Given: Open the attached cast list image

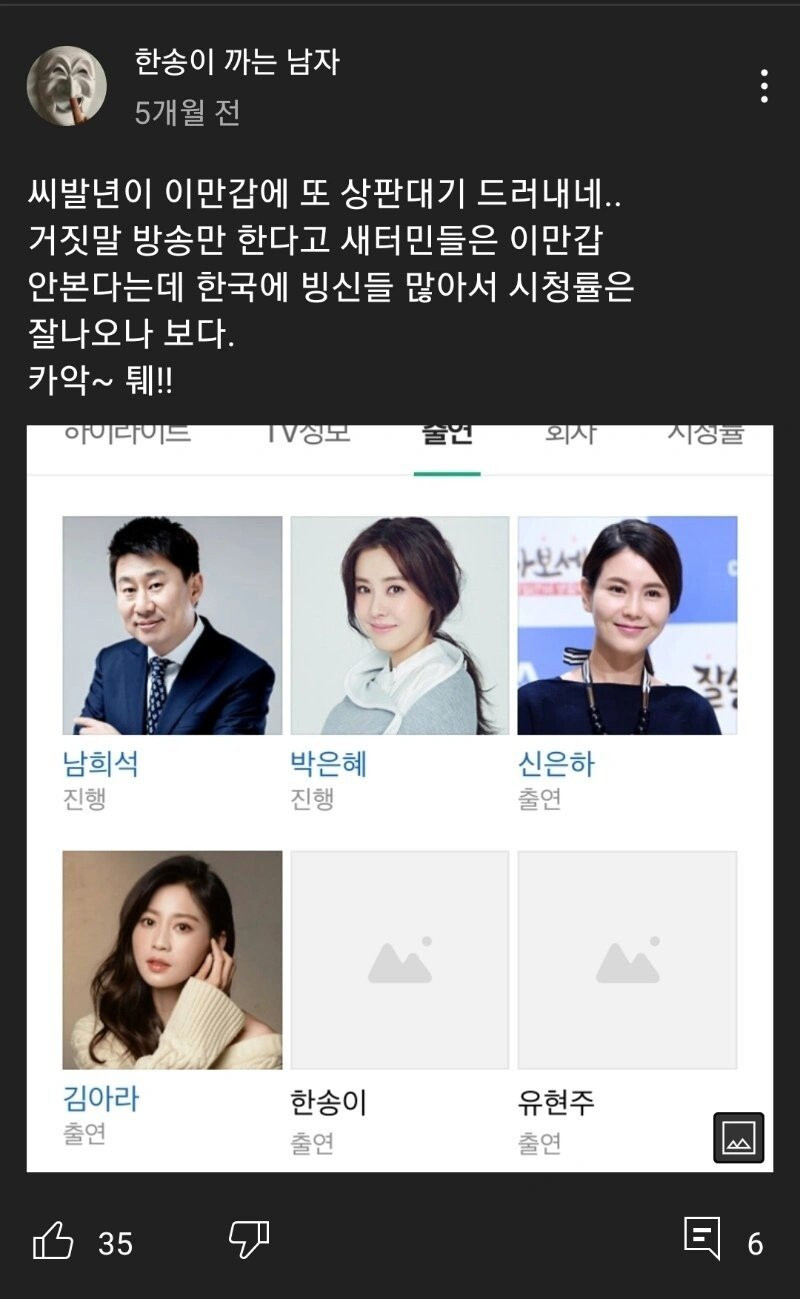Looking at the screenshot, I should pyautogui.click(x=399, y=798).
